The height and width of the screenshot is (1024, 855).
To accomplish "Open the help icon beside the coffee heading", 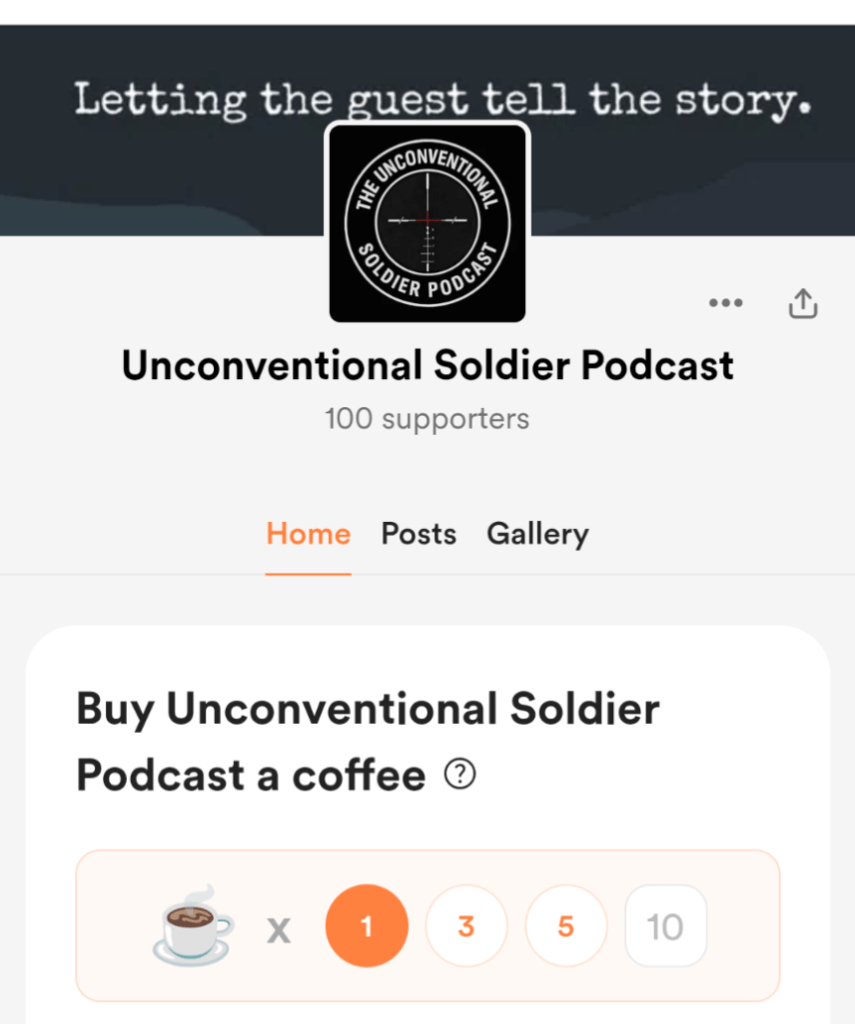I will point(460,775).
